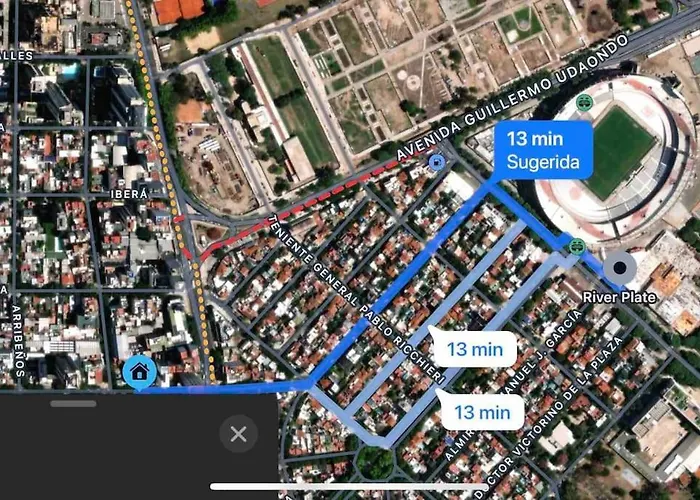Choose the lower alternate 13 min route
The image size is (700, 500).
[480, 411]
